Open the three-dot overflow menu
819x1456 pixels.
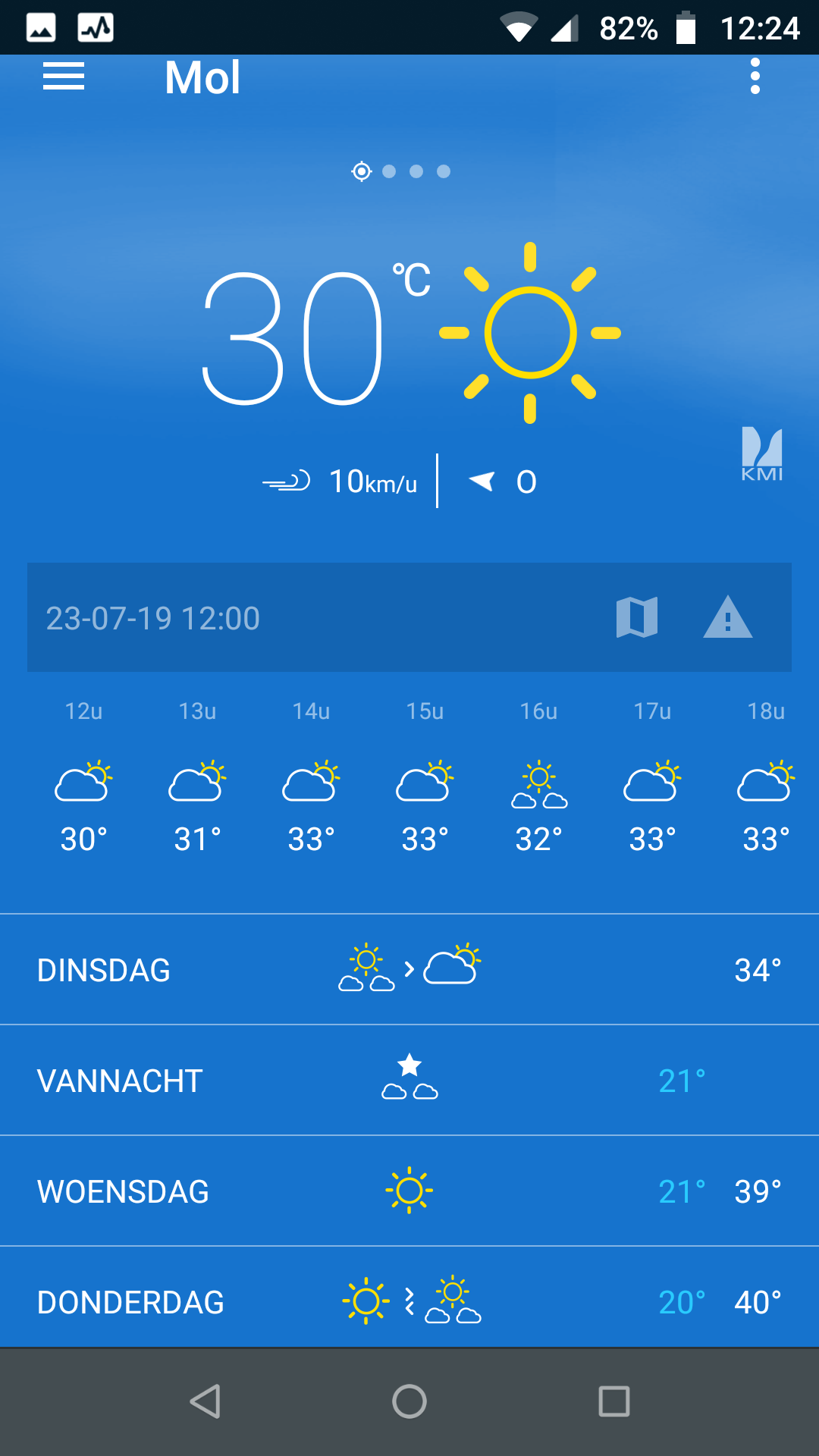(755, 77)
